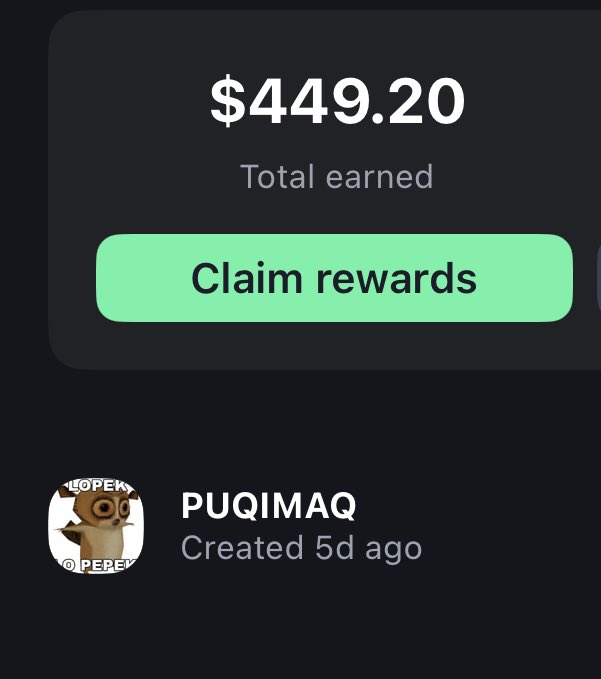
Task: Tap the Claim rewards button
Action: [x=334, y=278]
